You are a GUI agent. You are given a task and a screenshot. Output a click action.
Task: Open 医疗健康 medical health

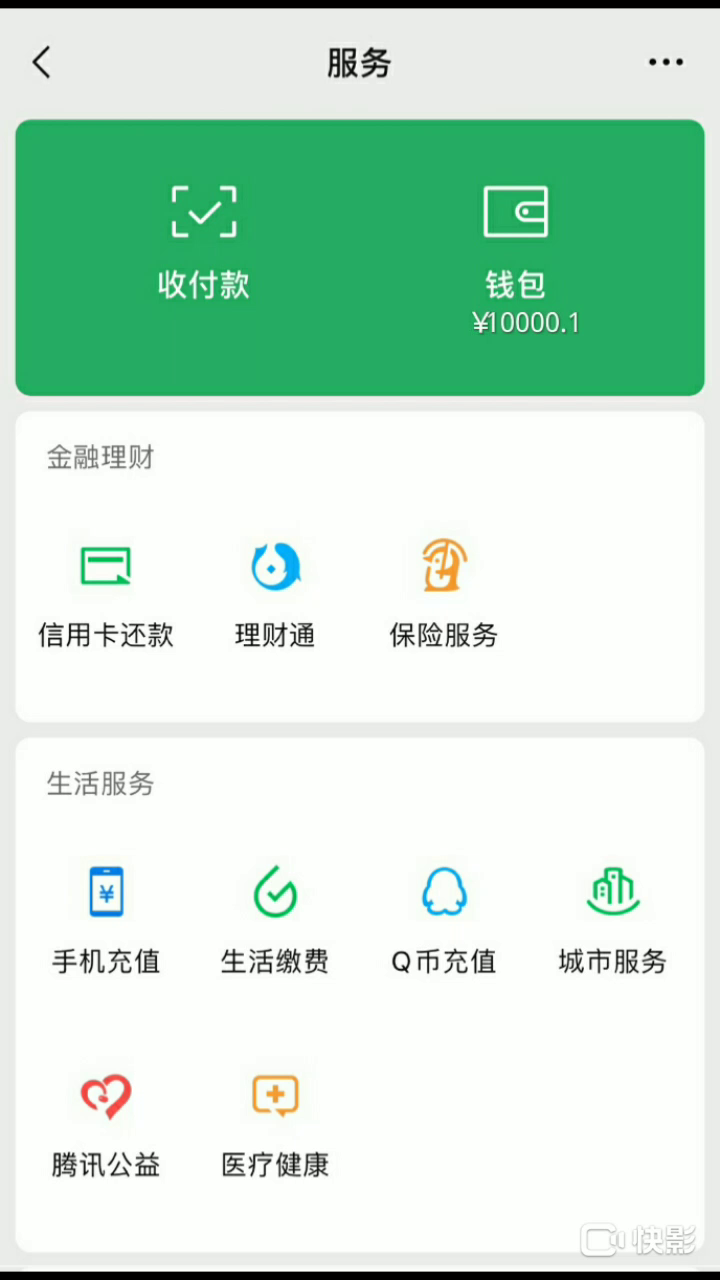pyautogui.click(x=275, y=1122)
